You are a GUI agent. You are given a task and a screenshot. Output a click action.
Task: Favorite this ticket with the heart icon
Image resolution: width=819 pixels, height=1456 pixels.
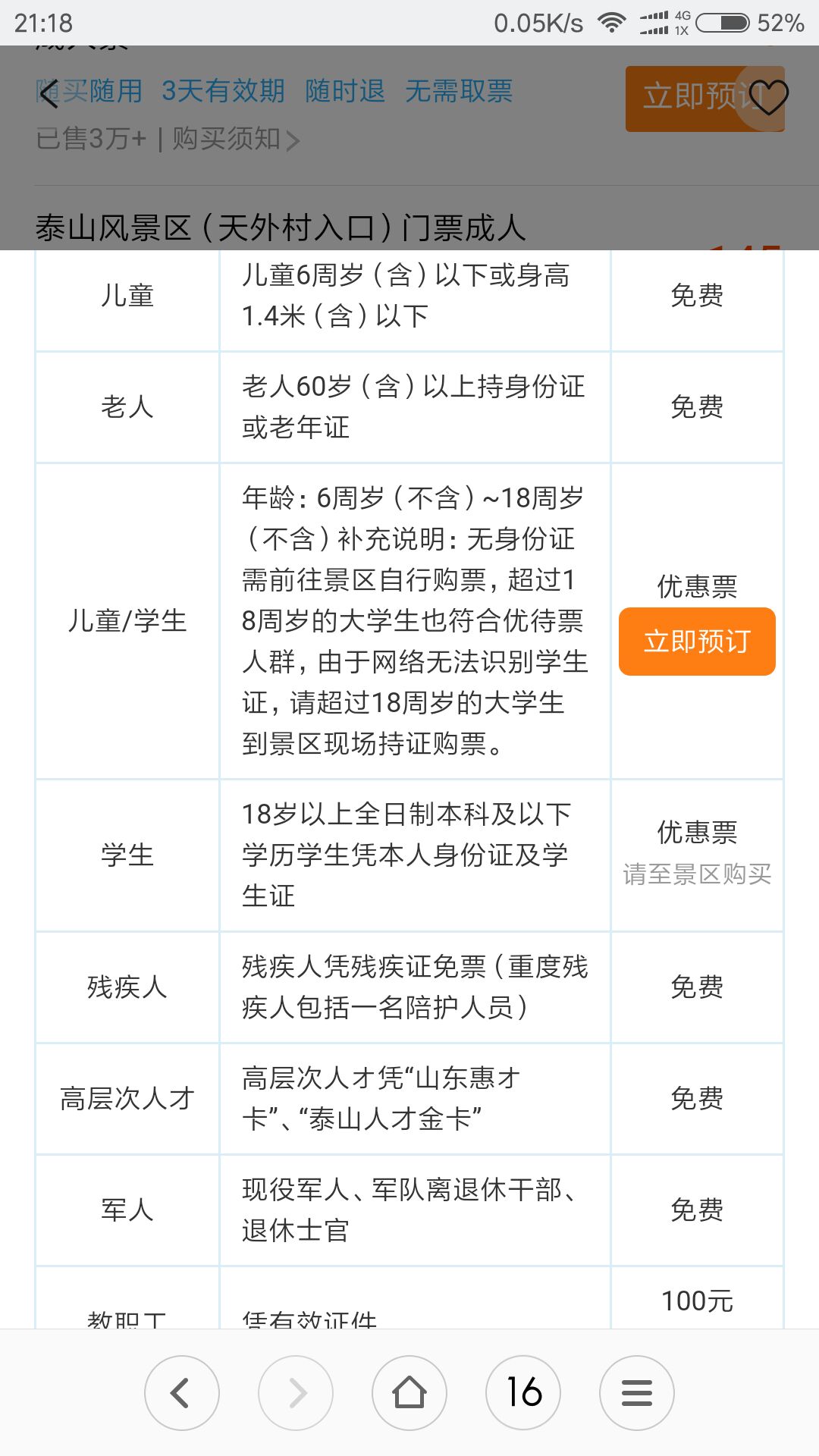768,97
